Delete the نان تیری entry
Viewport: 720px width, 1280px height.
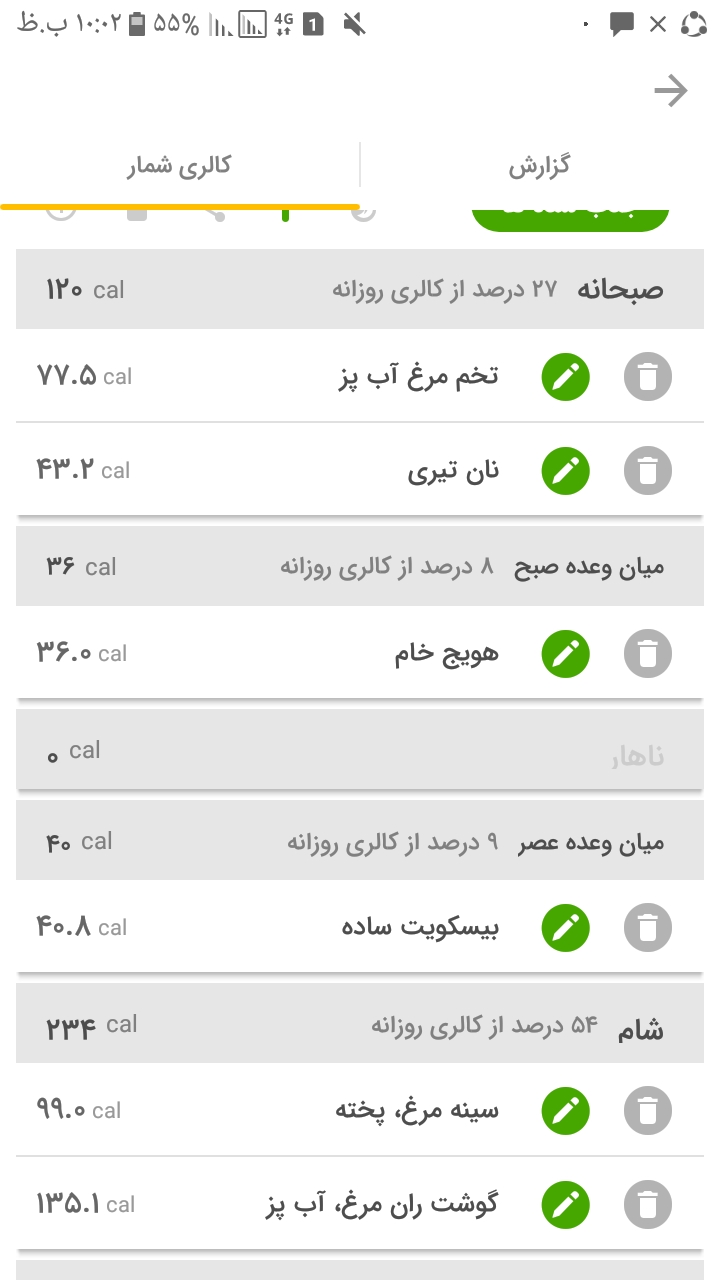click(648, 471)
